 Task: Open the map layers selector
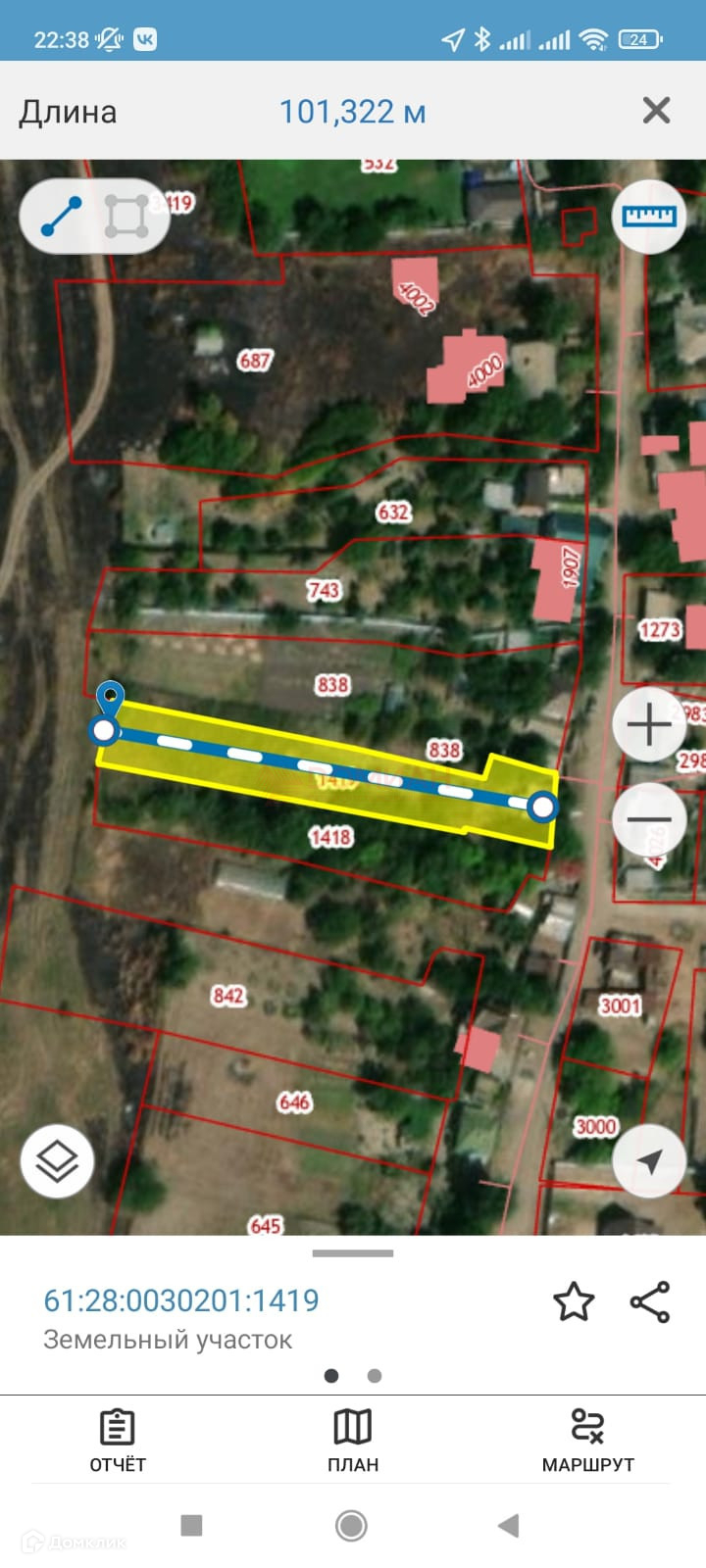[x=57, y=1161]
